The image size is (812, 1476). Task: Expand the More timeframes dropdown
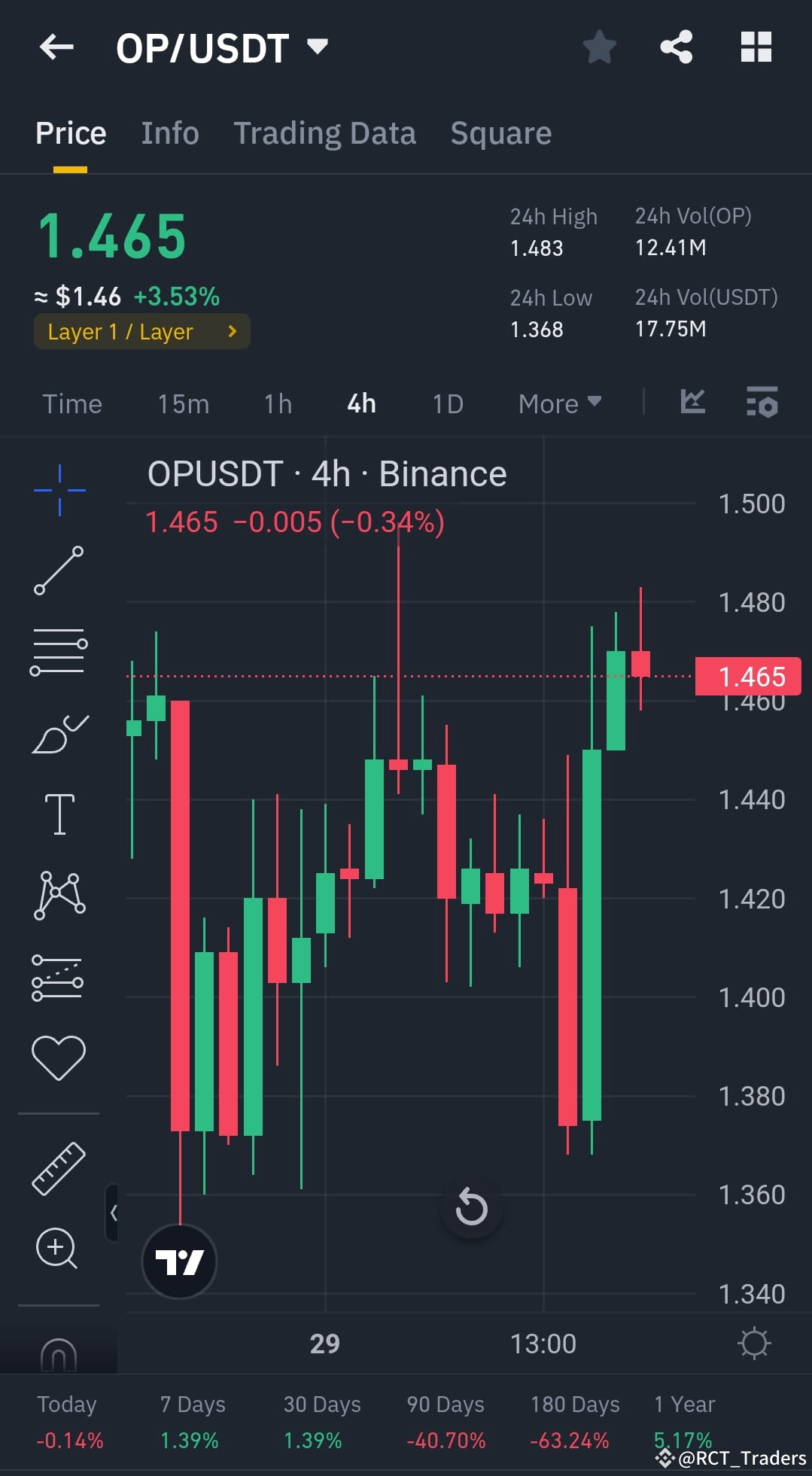point(558,404)
